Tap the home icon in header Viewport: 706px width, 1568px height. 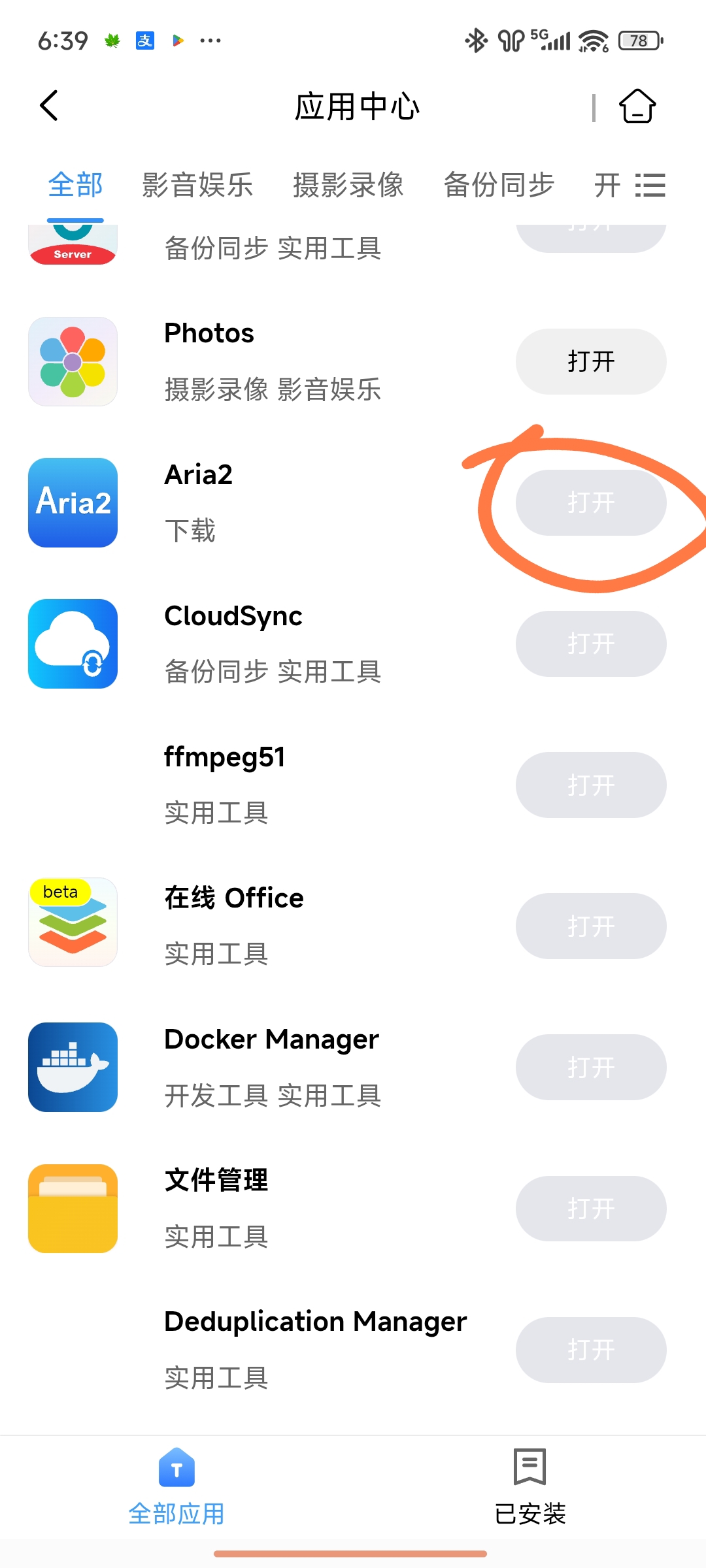(x=637, y=106)
